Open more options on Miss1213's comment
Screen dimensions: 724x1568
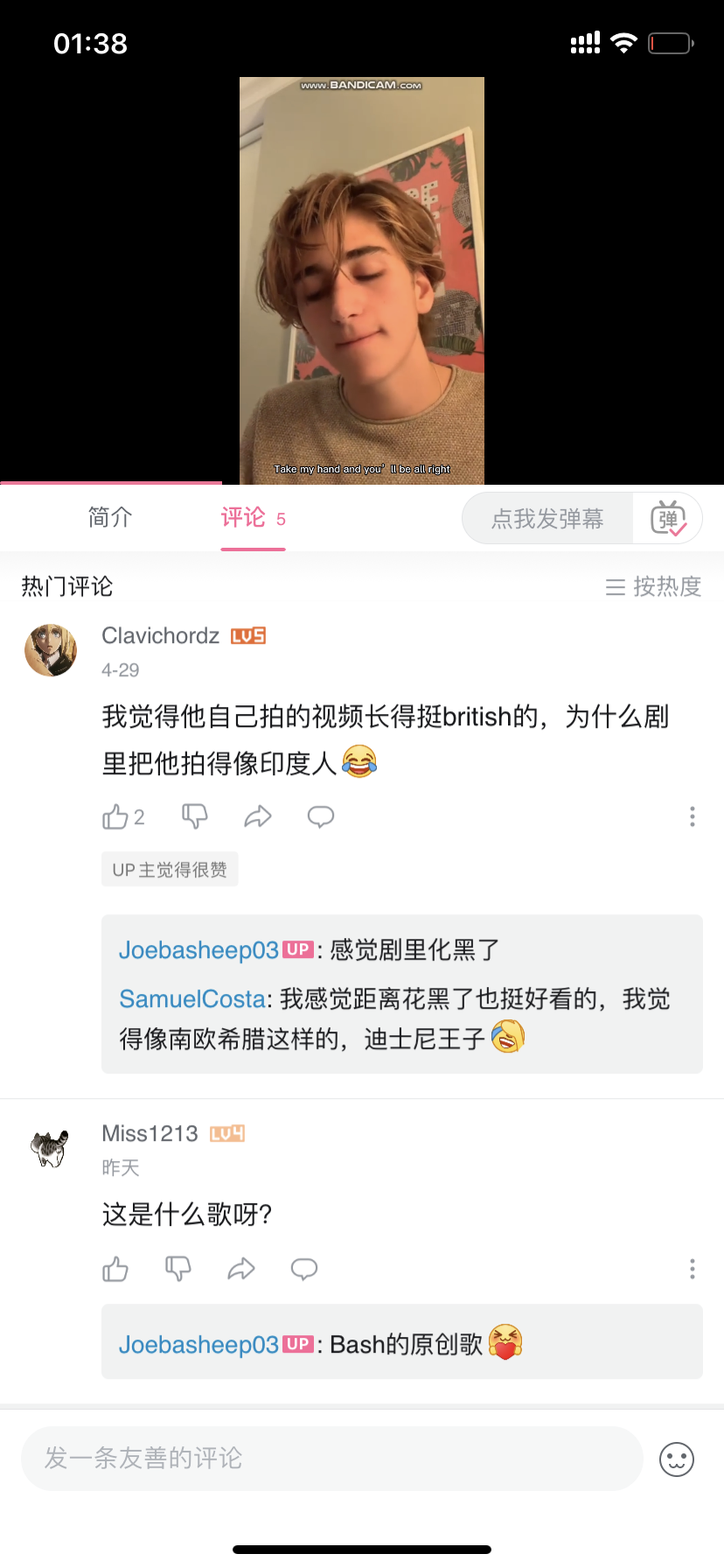click(x=692, y=1269)
